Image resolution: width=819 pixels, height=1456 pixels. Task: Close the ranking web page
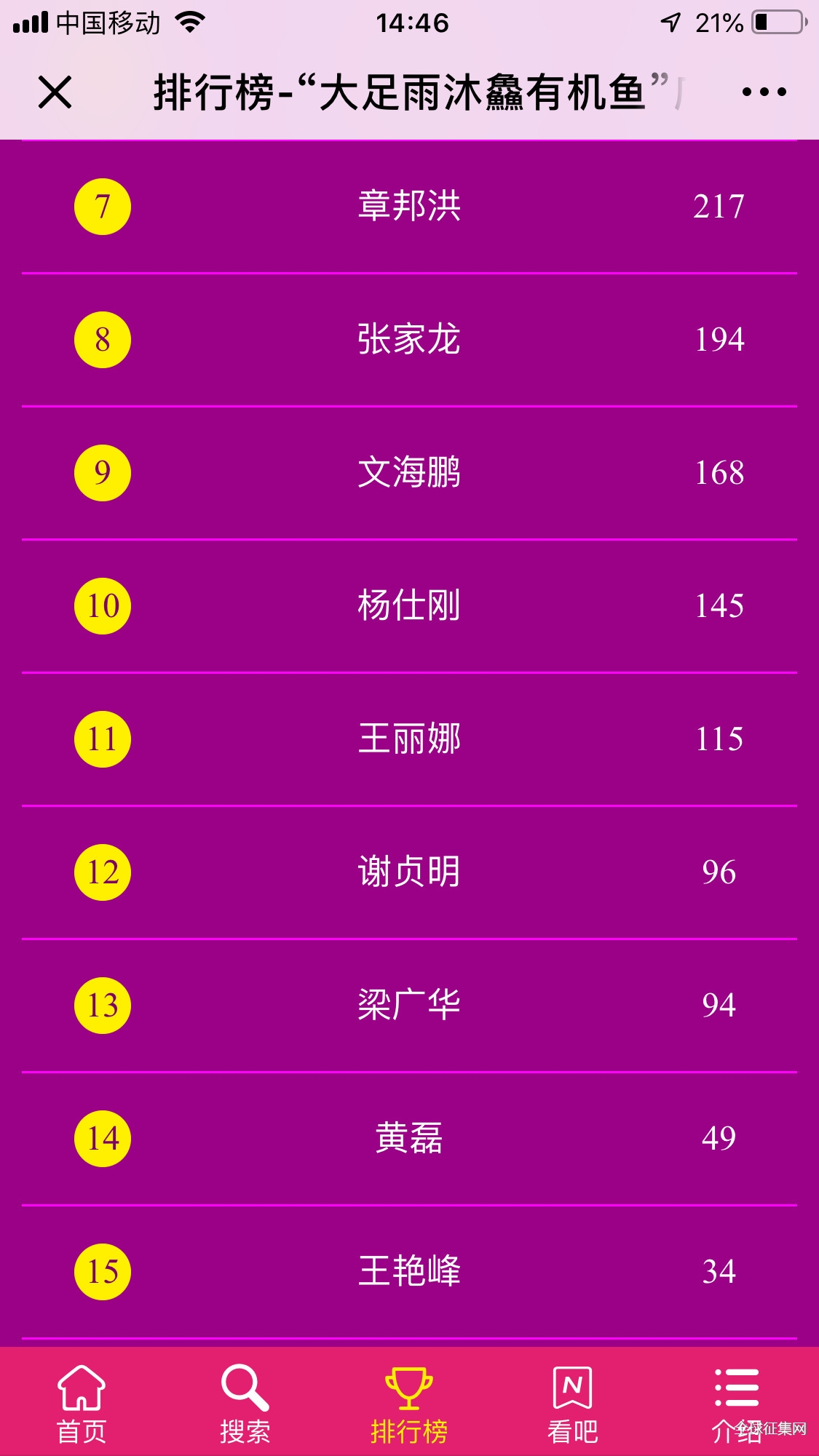(55, 92)
